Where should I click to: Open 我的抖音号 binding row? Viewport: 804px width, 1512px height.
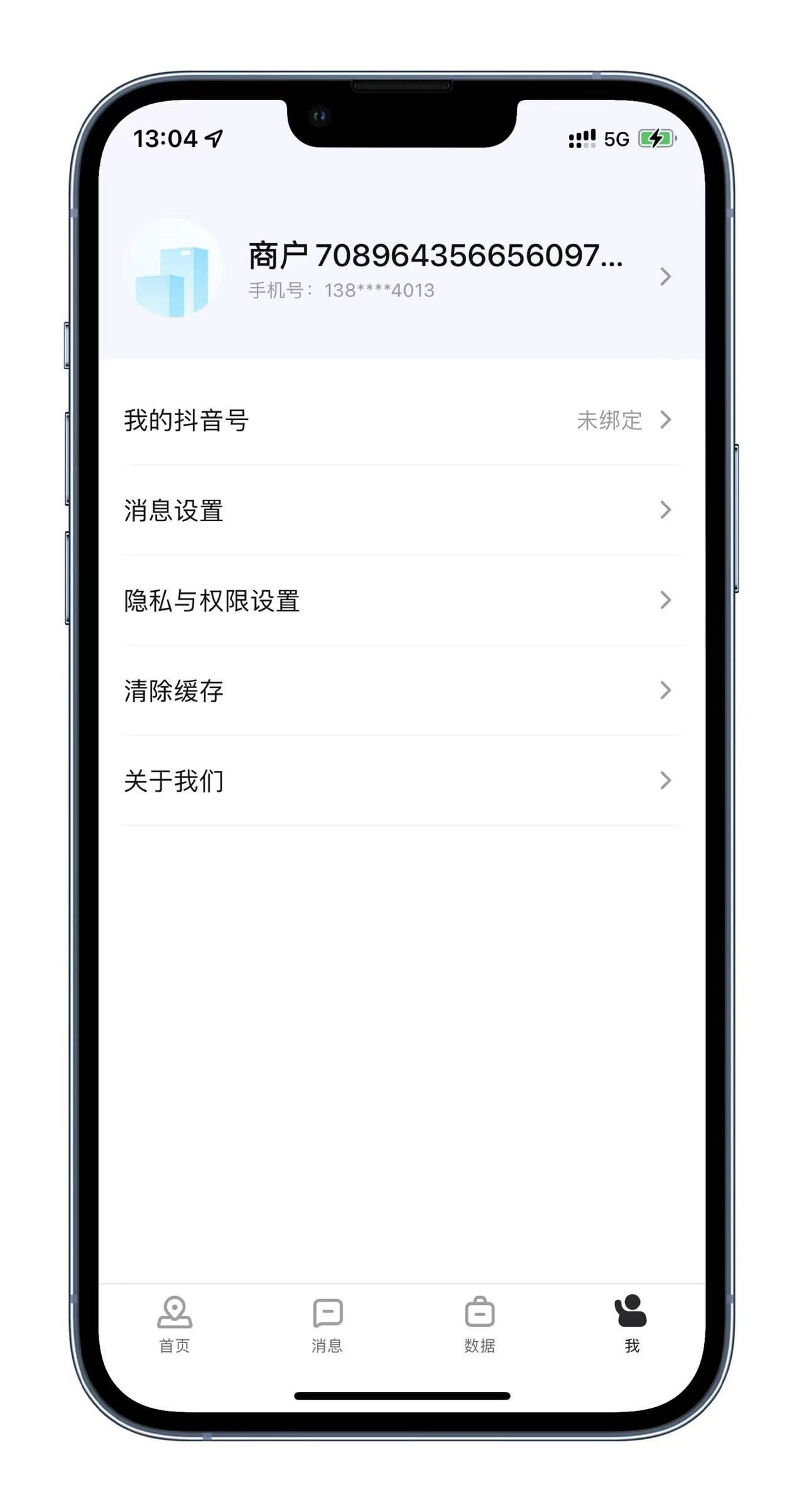pyautogui.click(x=402, y=420)
